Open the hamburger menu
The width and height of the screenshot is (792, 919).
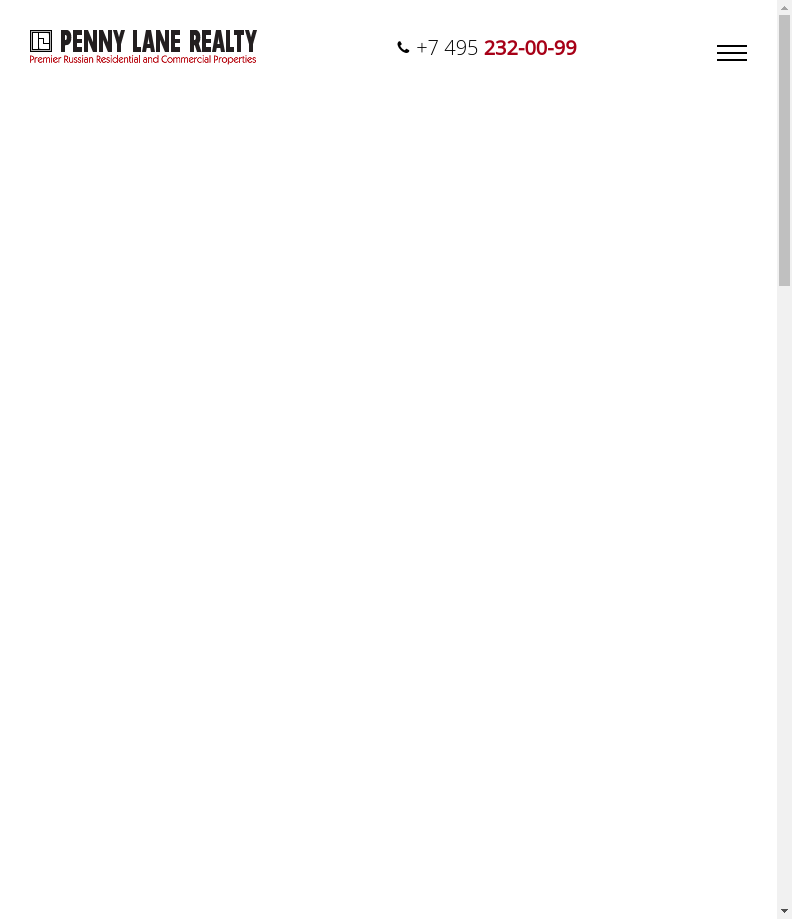point(731,53)
